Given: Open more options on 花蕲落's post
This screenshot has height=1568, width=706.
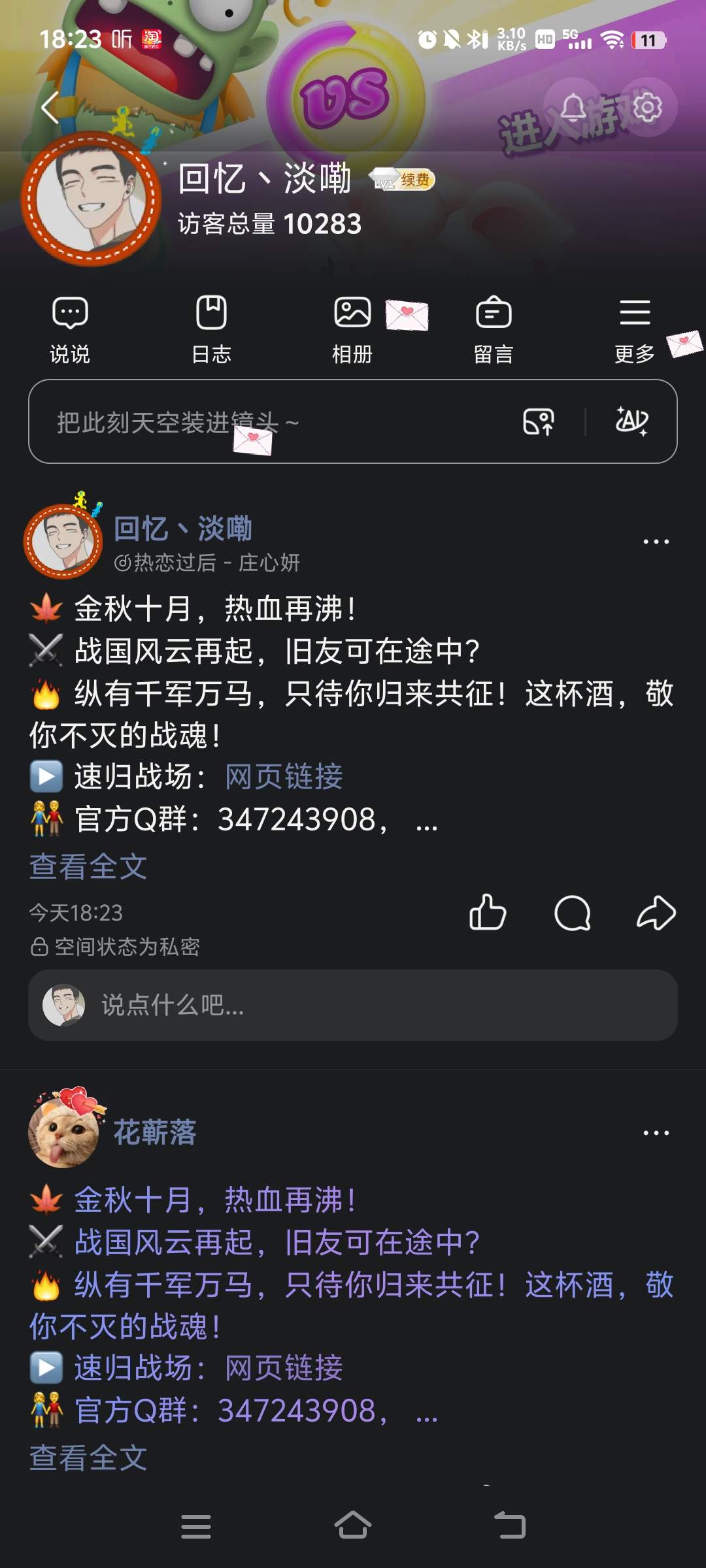Looking at the screenshot, I should (x=656, y=1133).
